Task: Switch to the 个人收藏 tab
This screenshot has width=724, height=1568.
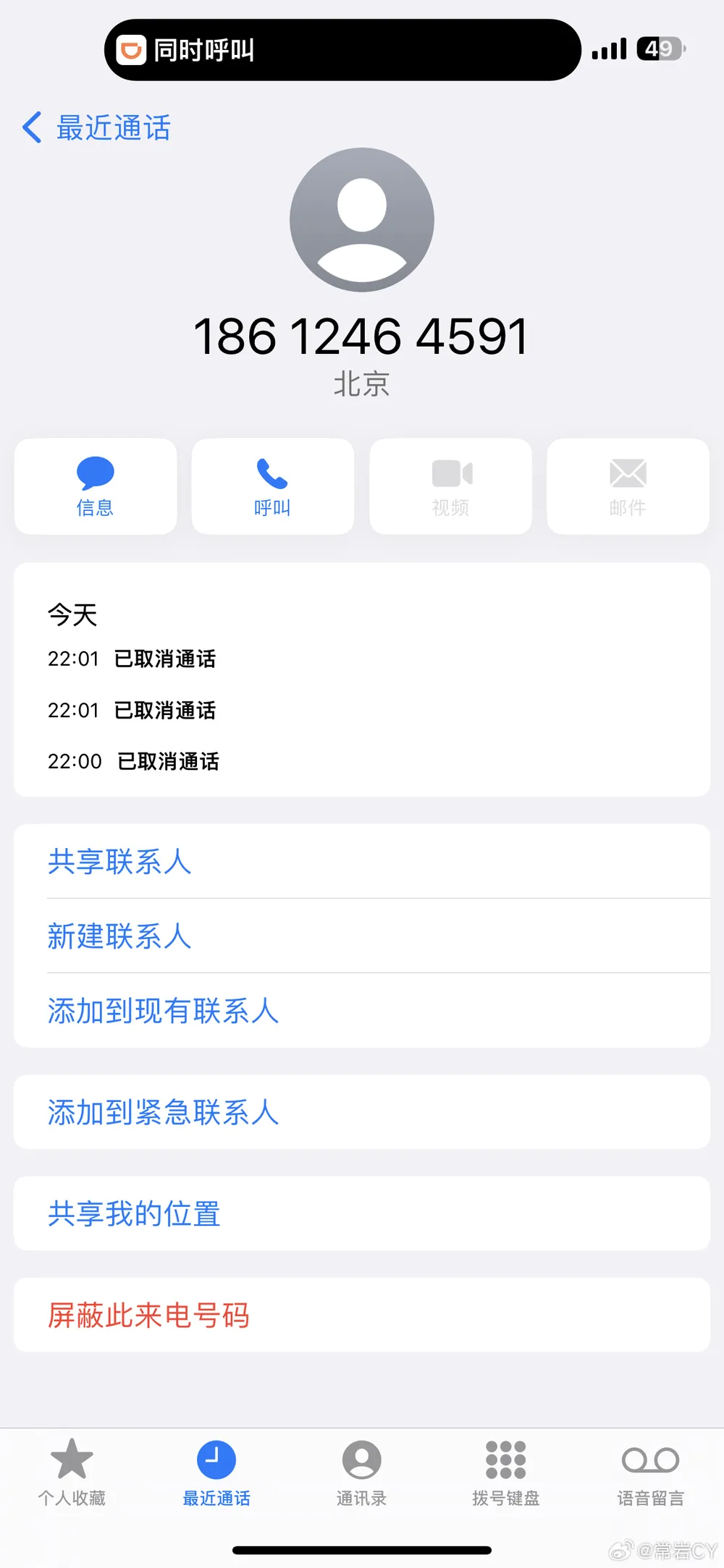Action: point(72,1472)
